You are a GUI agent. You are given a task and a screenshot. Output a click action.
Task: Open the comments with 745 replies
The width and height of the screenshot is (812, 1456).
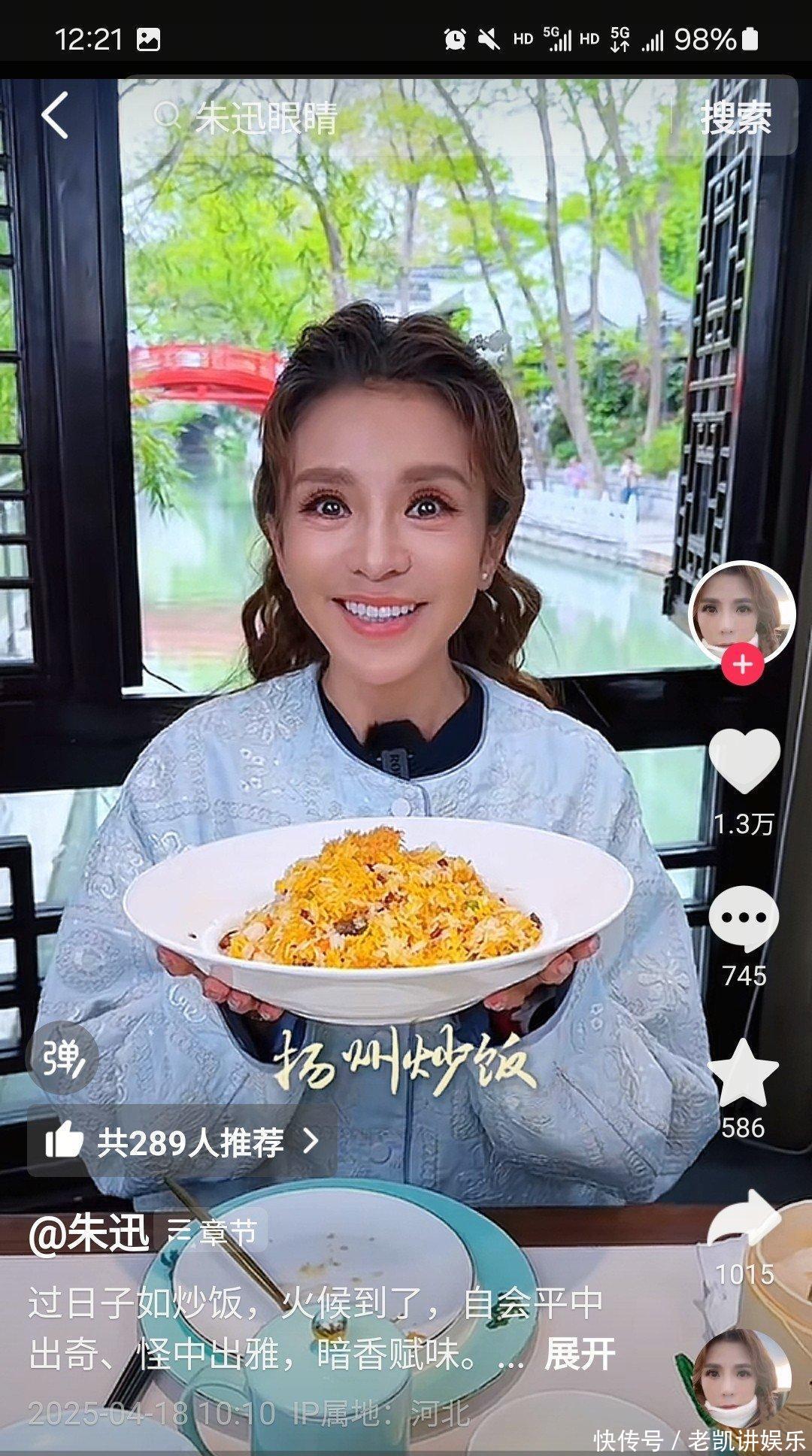(x=744, y=918)
